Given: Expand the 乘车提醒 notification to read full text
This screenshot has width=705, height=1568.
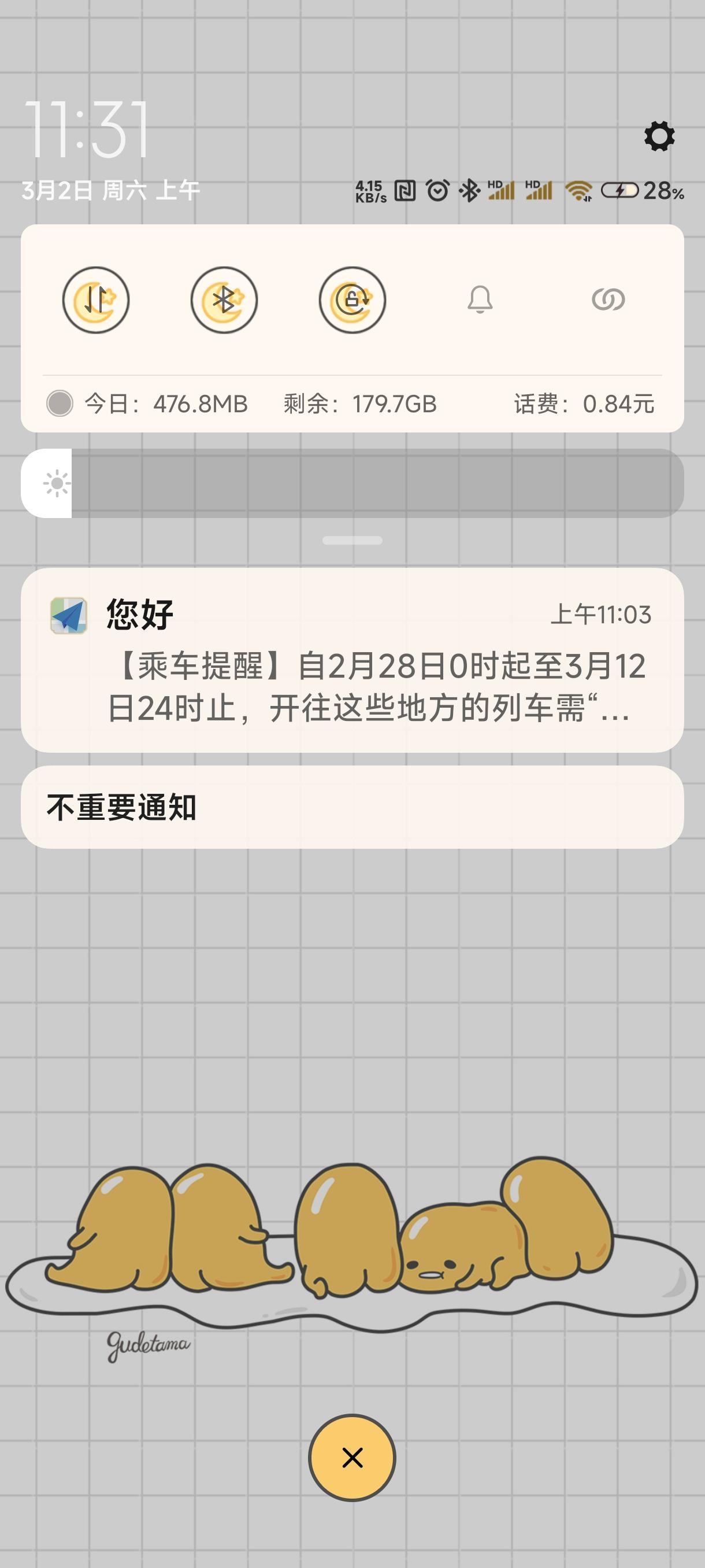Looking at the screenshot, I should point(352,694).
